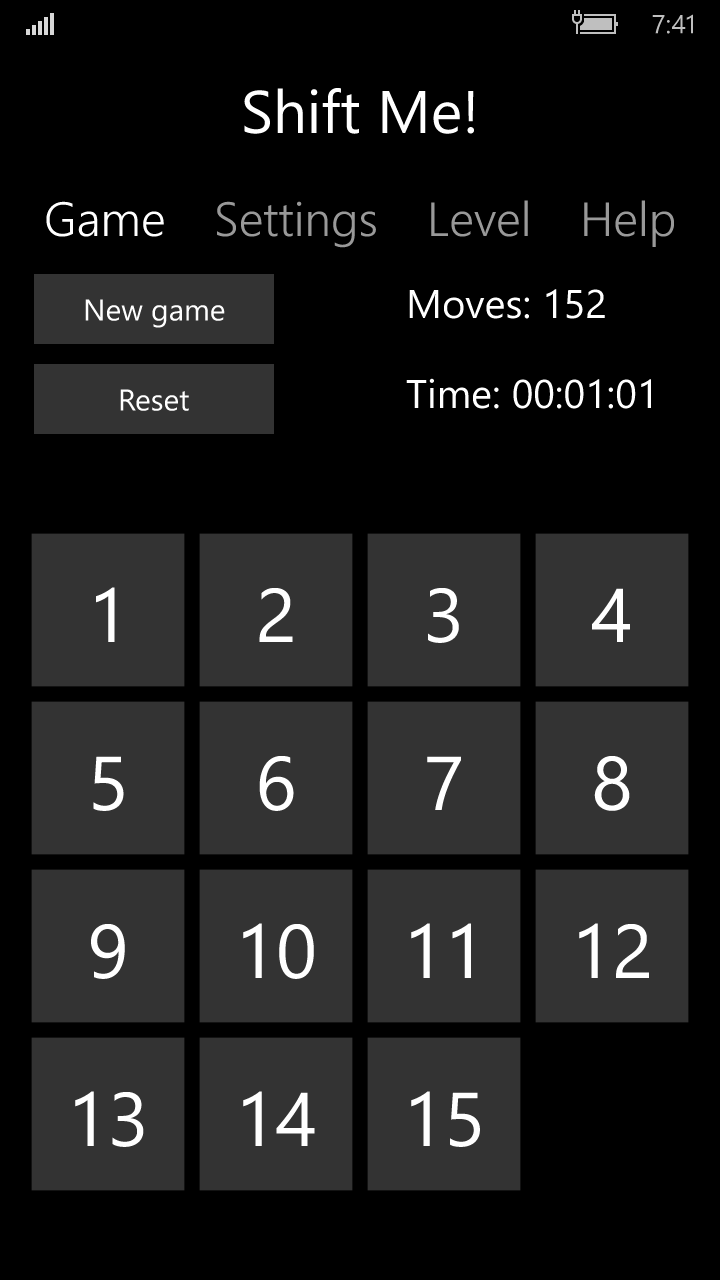Select puzzle tile 13
Viewport: 720px width, 1280px height.
tap(108, 1114)
